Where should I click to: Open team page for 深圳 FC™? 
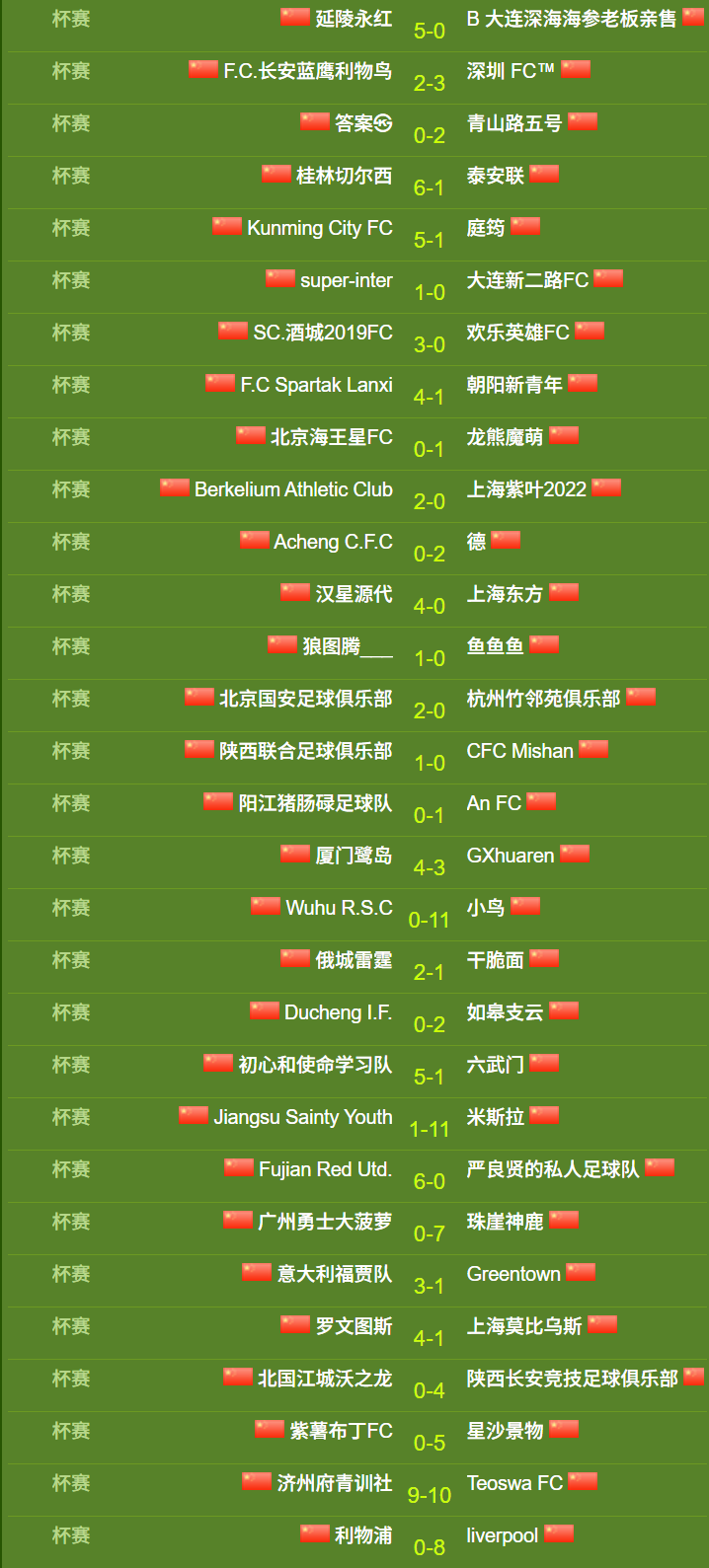(511, 71)
